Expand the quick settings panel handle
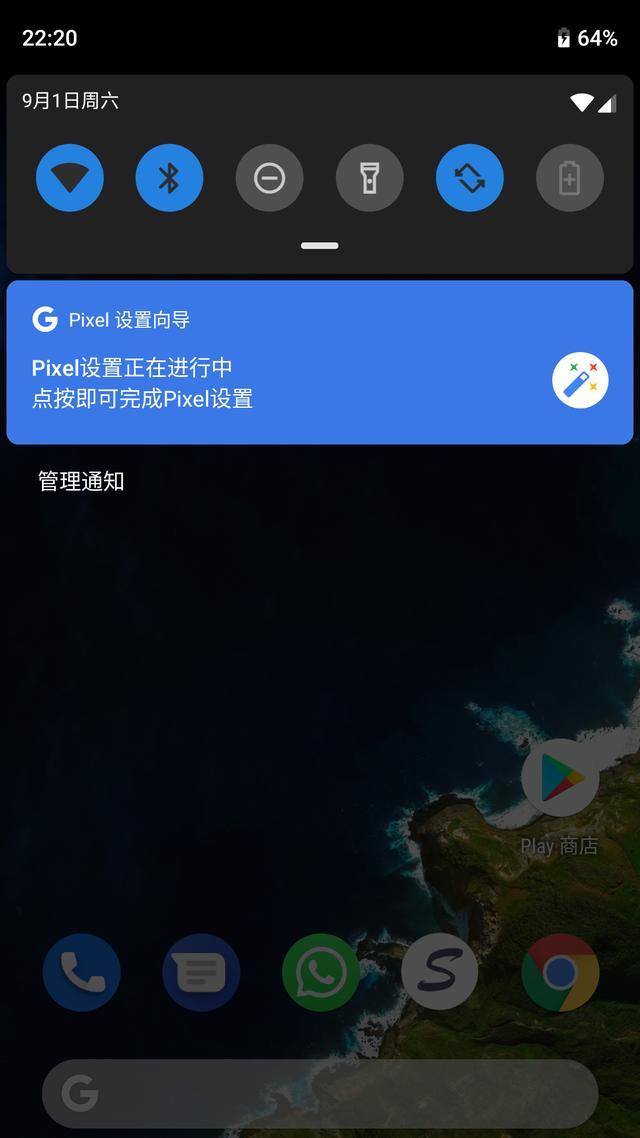This screenshot has width=640, height=1138. tap(319, 245)
